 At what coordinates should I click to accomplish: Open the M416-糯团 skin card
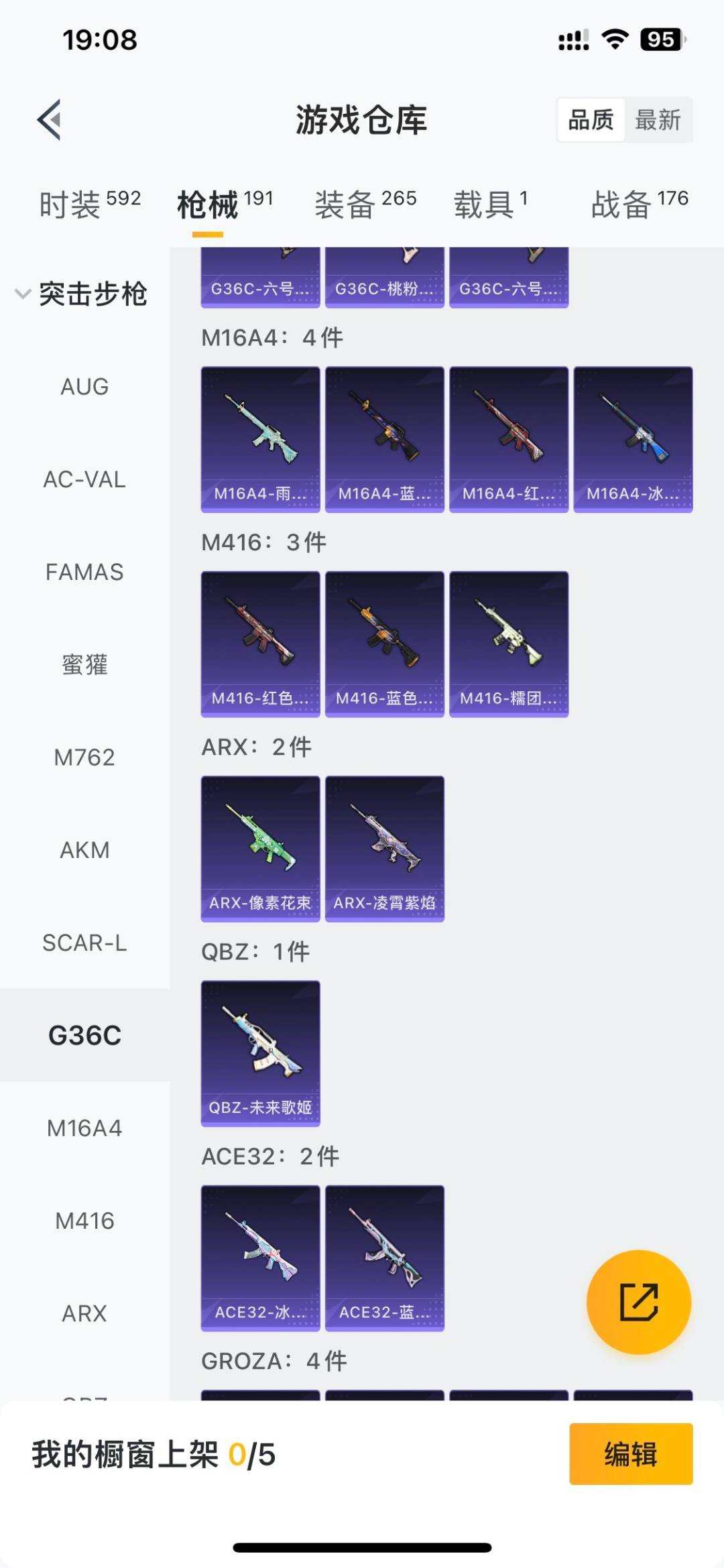pyautogui.click(x=509, y=644)
